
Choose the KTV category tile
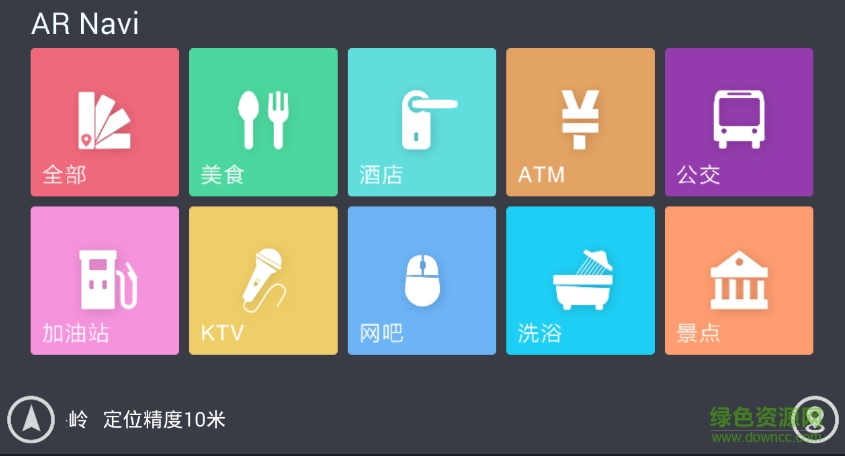coord(263,280)
